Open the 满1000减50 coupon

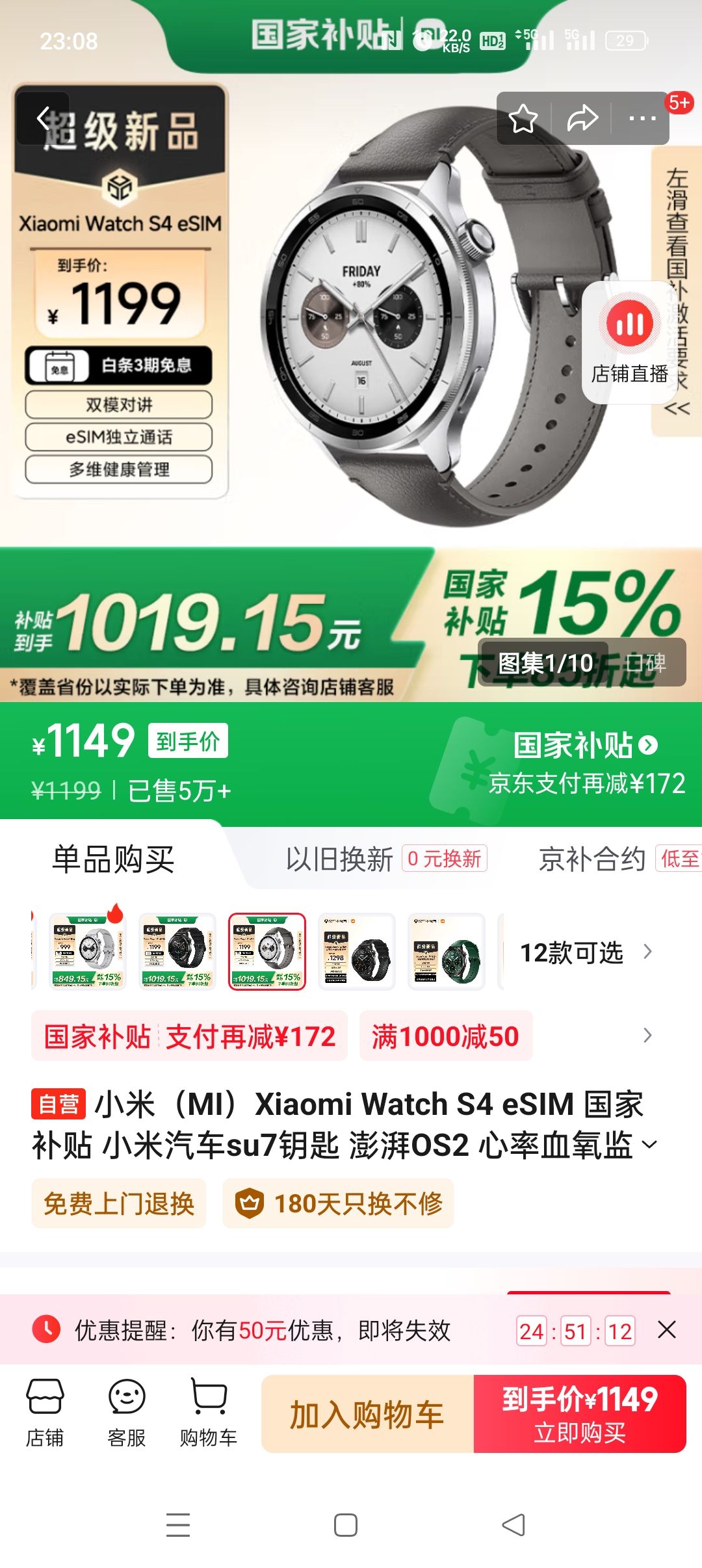pyautogui.click(x=445, y=1036)
